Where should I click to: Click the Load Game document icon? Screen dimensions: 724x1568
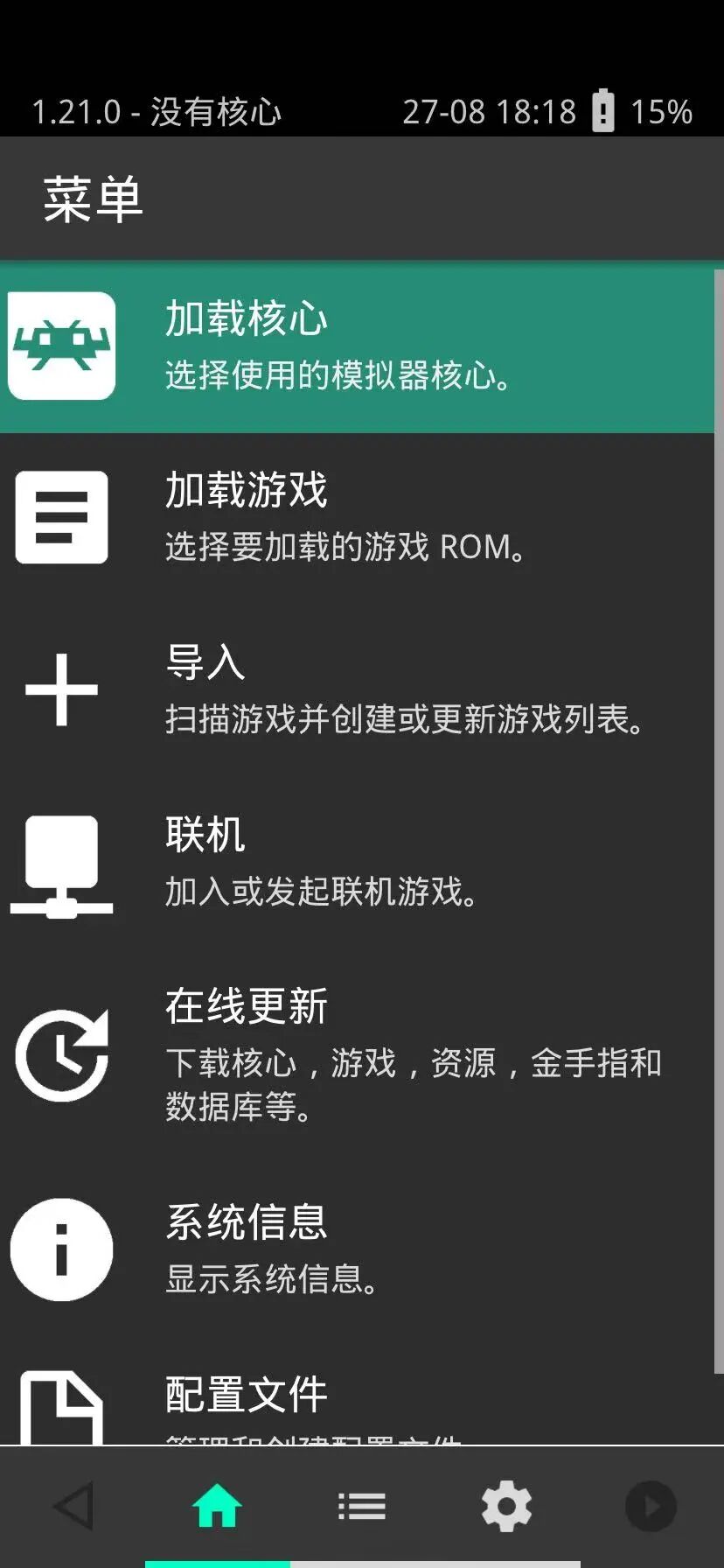coord(61,518)
